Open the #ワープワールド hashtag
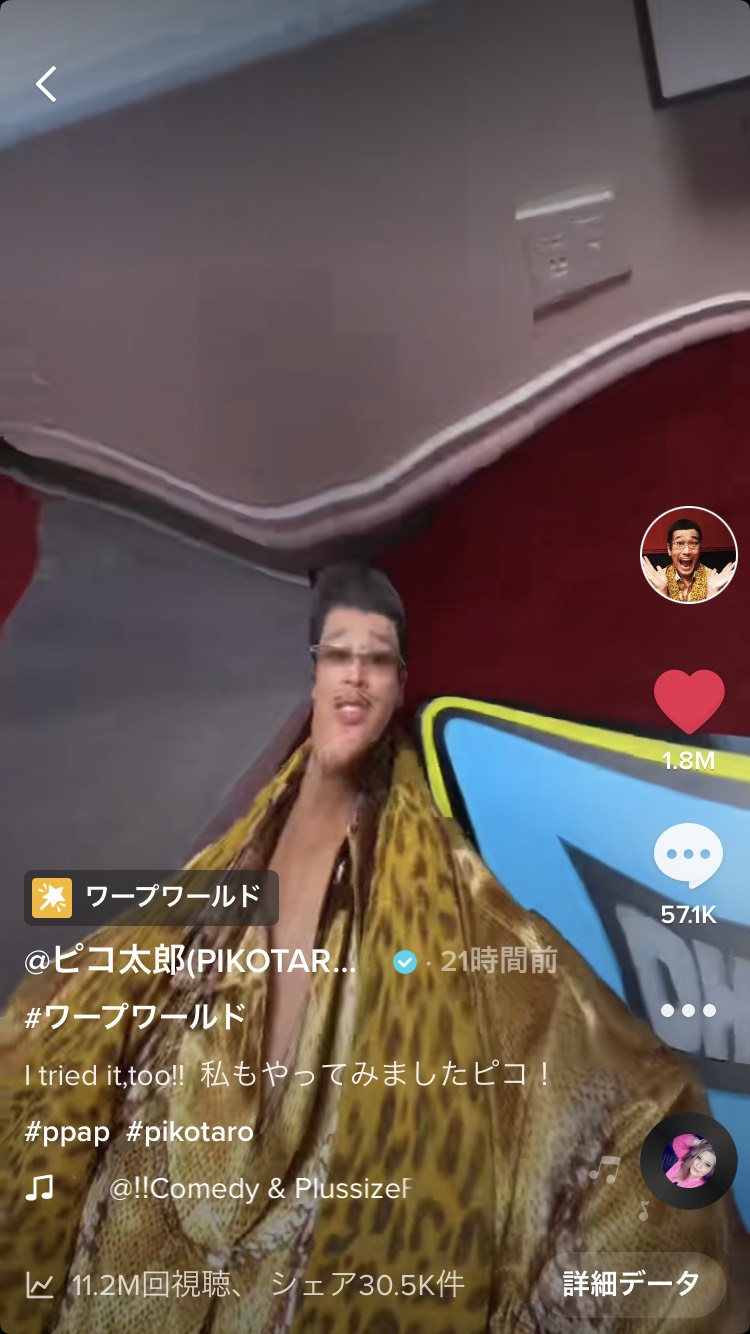Image resolution: width=750 pixels, height=1334 pixels. click(x=135, y=1017)
